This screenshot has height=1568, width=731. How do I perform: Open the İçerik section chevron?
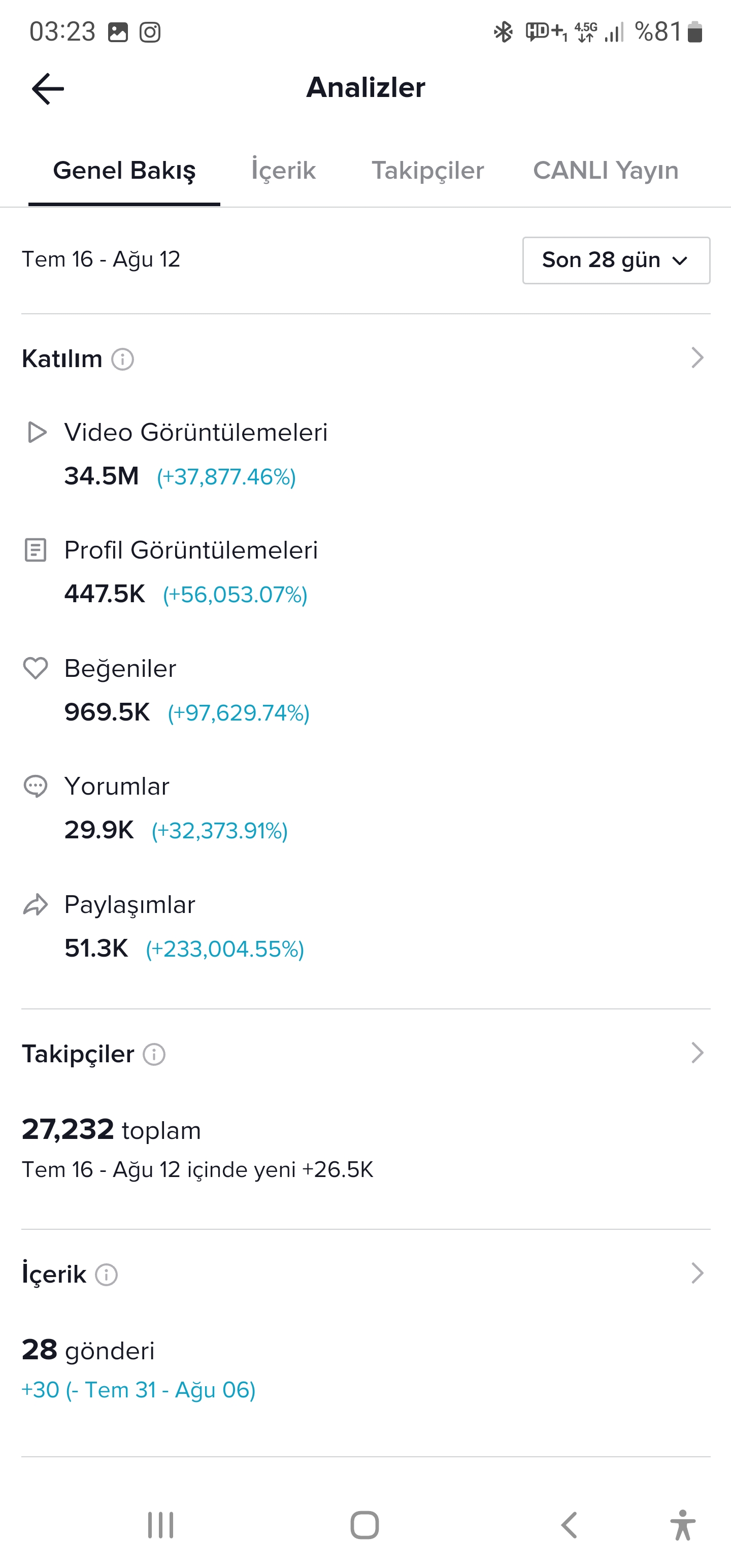click(x=697, y=1273)
